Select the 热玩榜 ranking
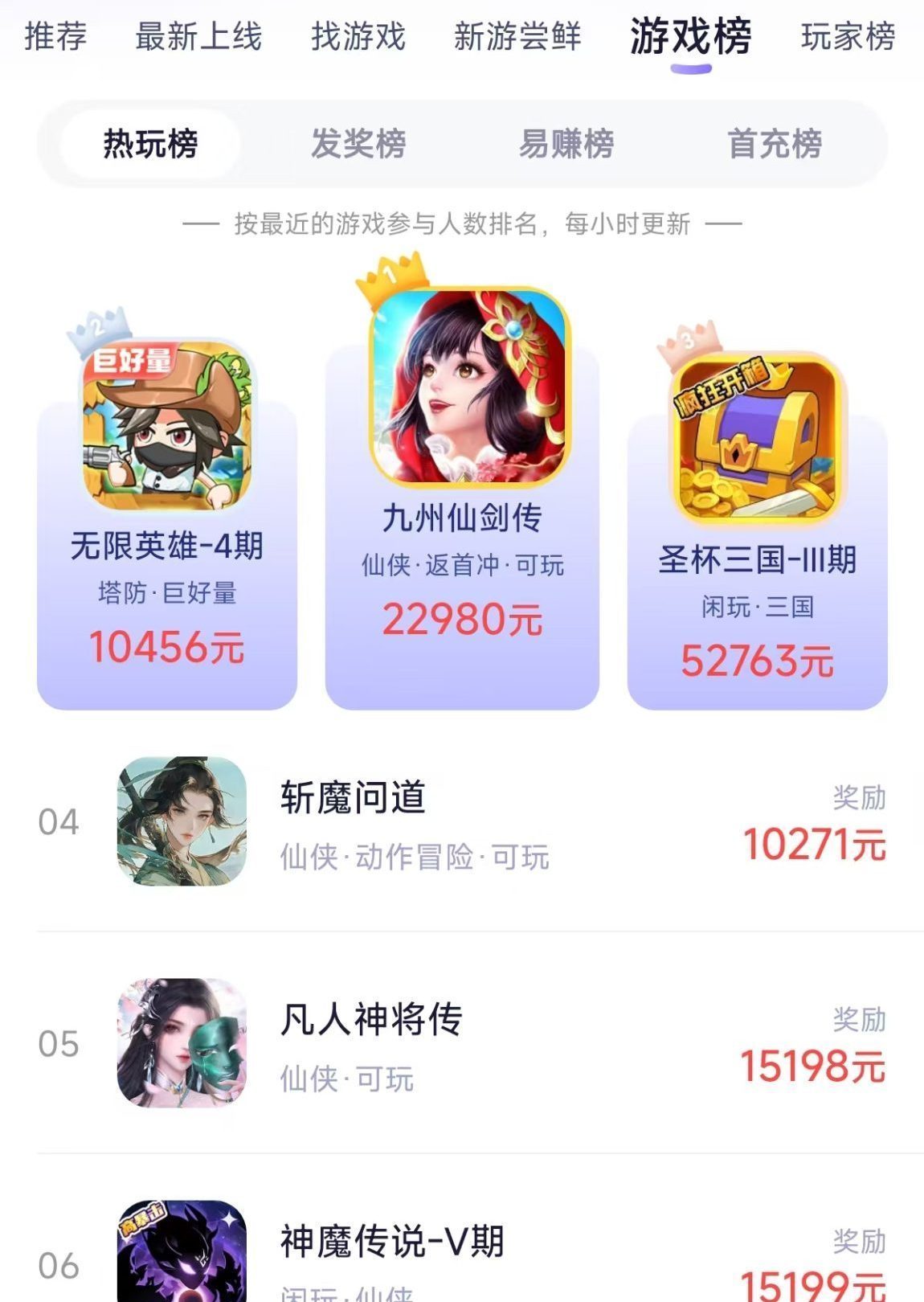This screenshot has width=924, height=1302. tap(150, 145)
